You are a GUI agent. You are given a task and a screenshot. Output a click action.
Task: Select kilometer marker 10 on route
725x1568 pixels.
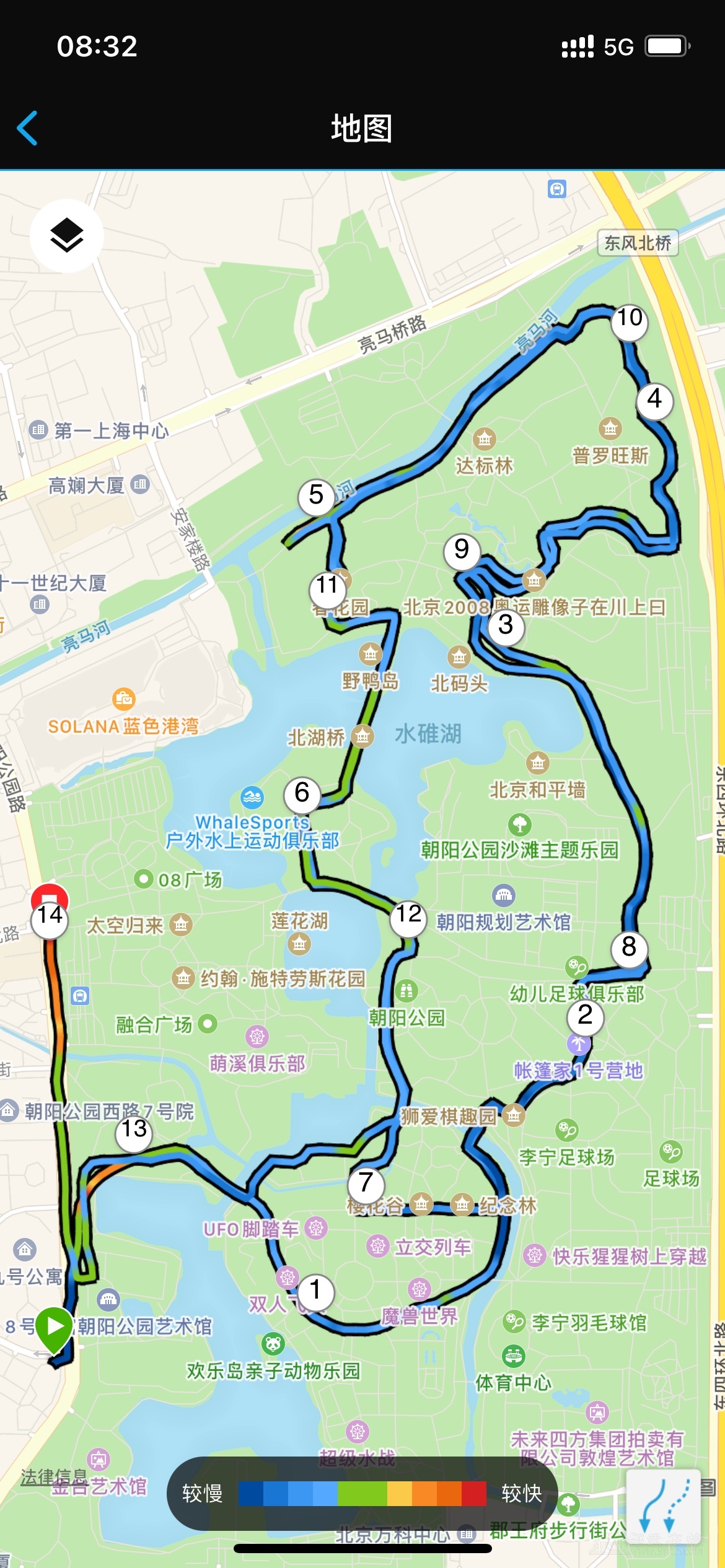click(x=629, y=319)
